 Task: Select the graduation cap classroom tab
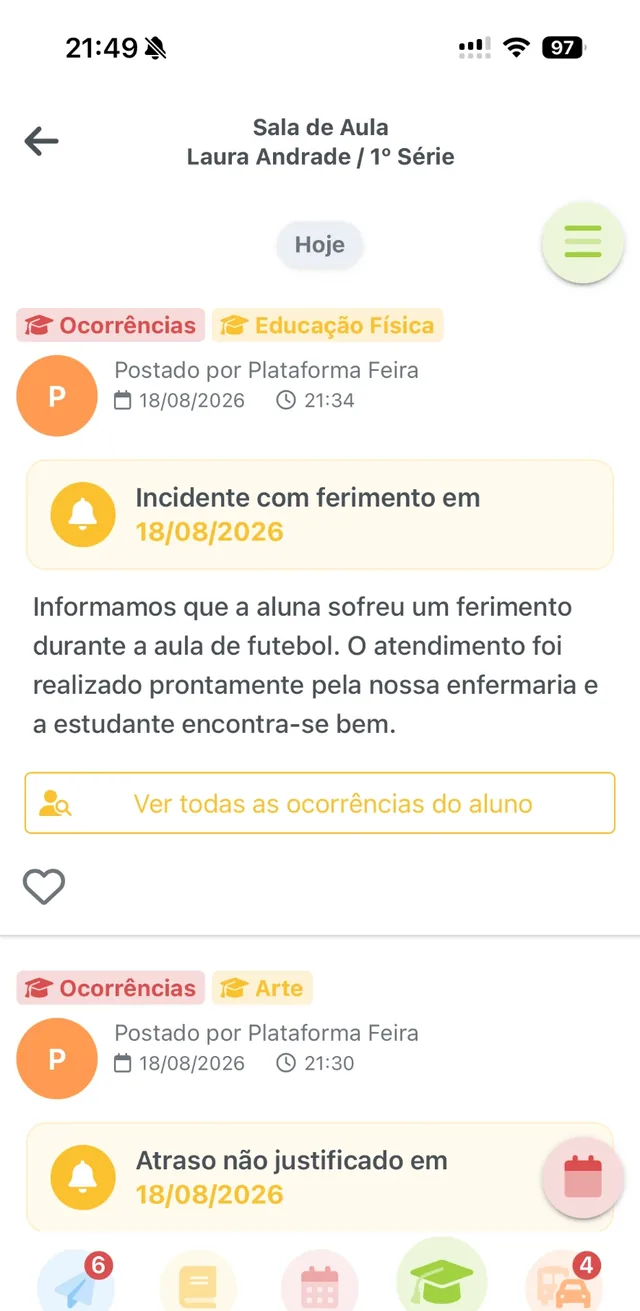442,1275
